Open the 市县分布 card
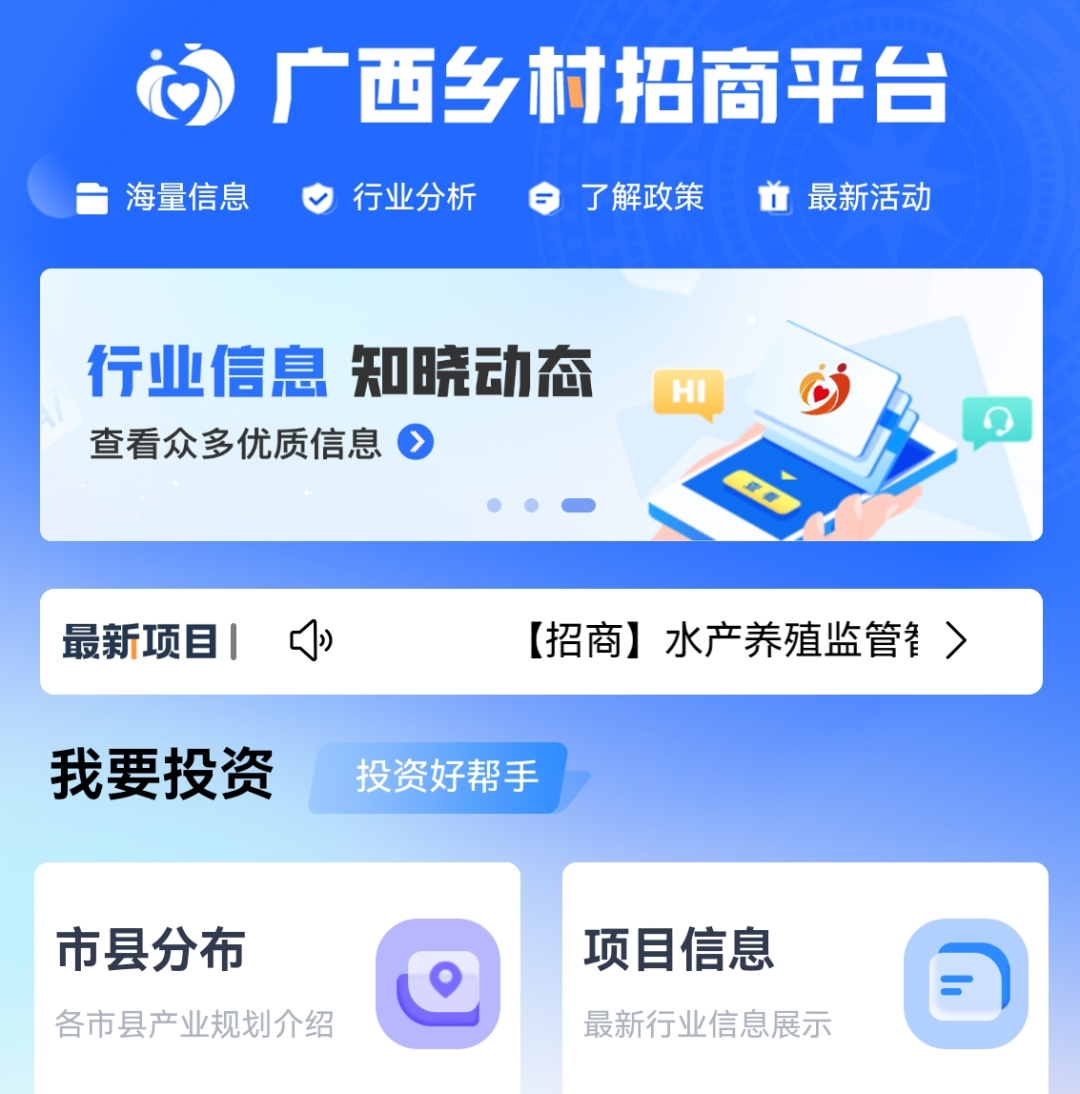 point(277,980)
